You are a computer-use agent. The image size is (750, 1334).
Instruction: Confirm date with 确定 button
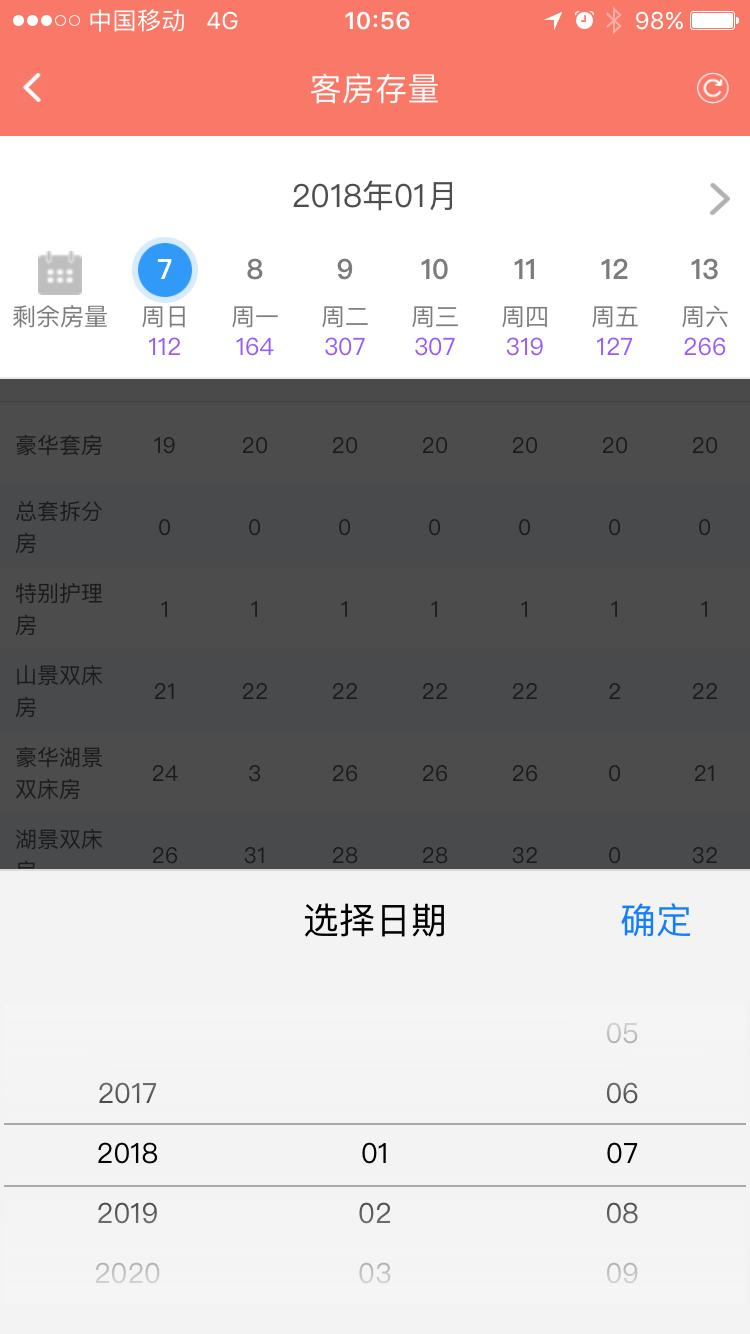pos(655,920)
